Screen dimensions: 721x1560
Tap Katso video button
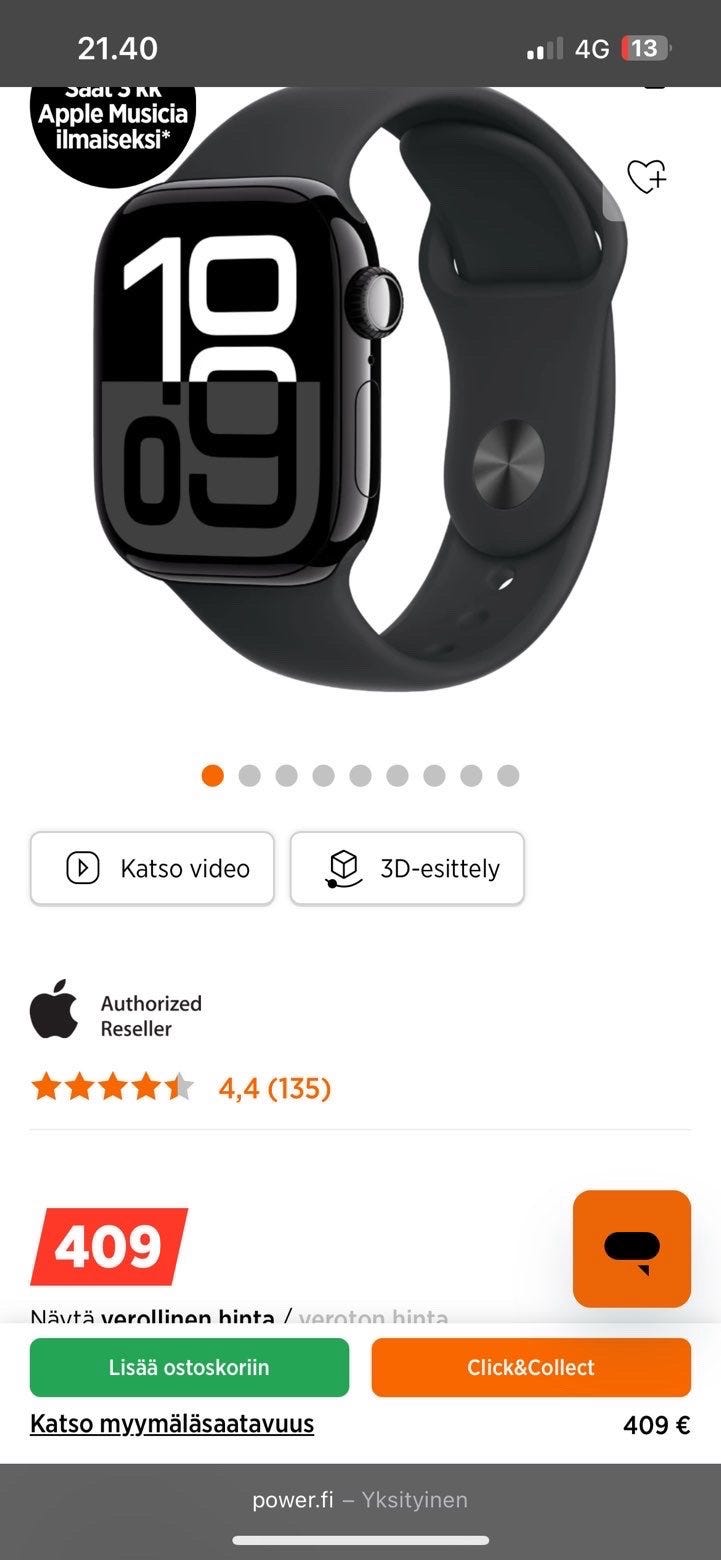(152, 868)
